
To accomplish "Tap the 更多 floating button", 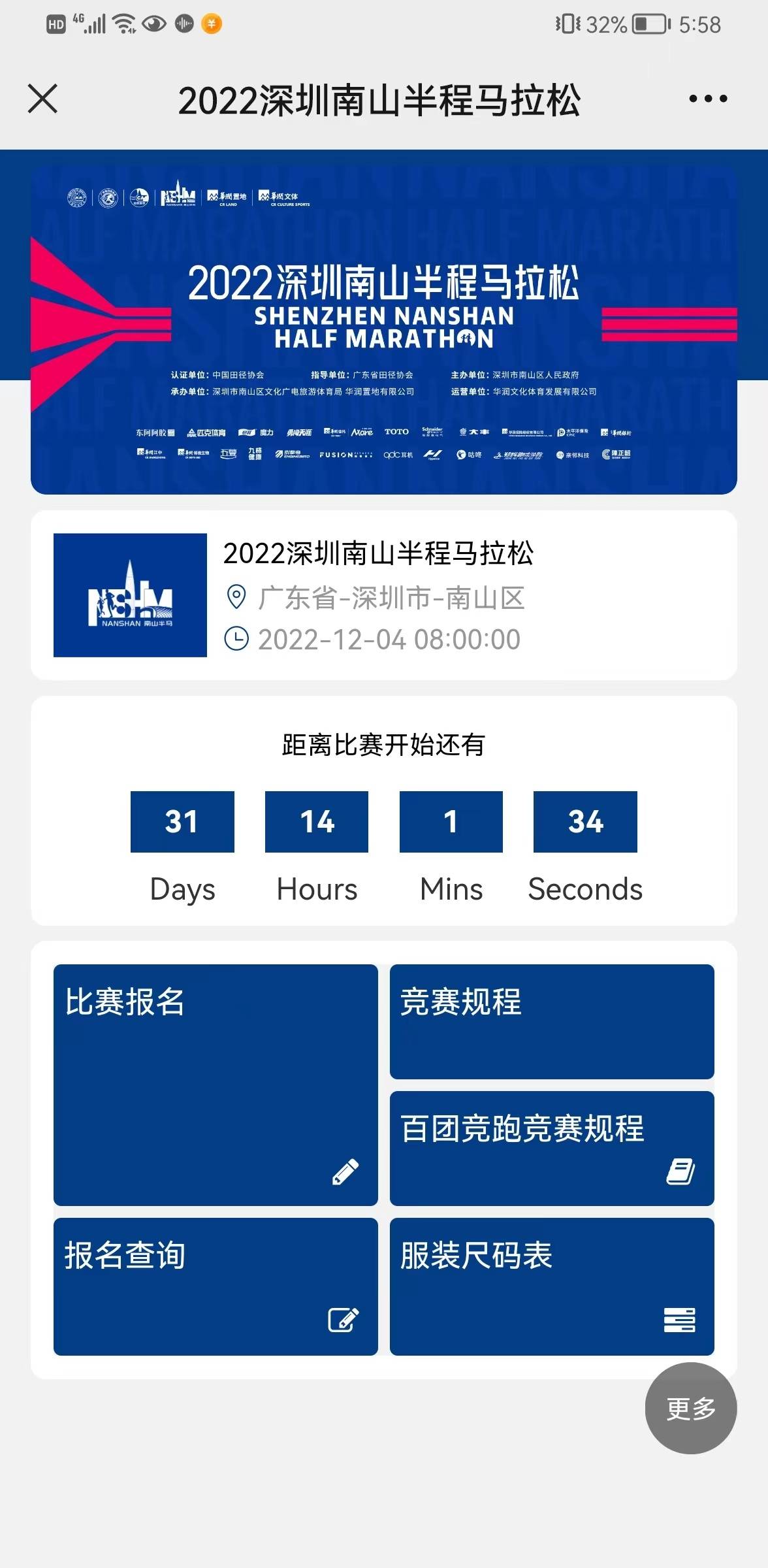I will (691, 1408).
